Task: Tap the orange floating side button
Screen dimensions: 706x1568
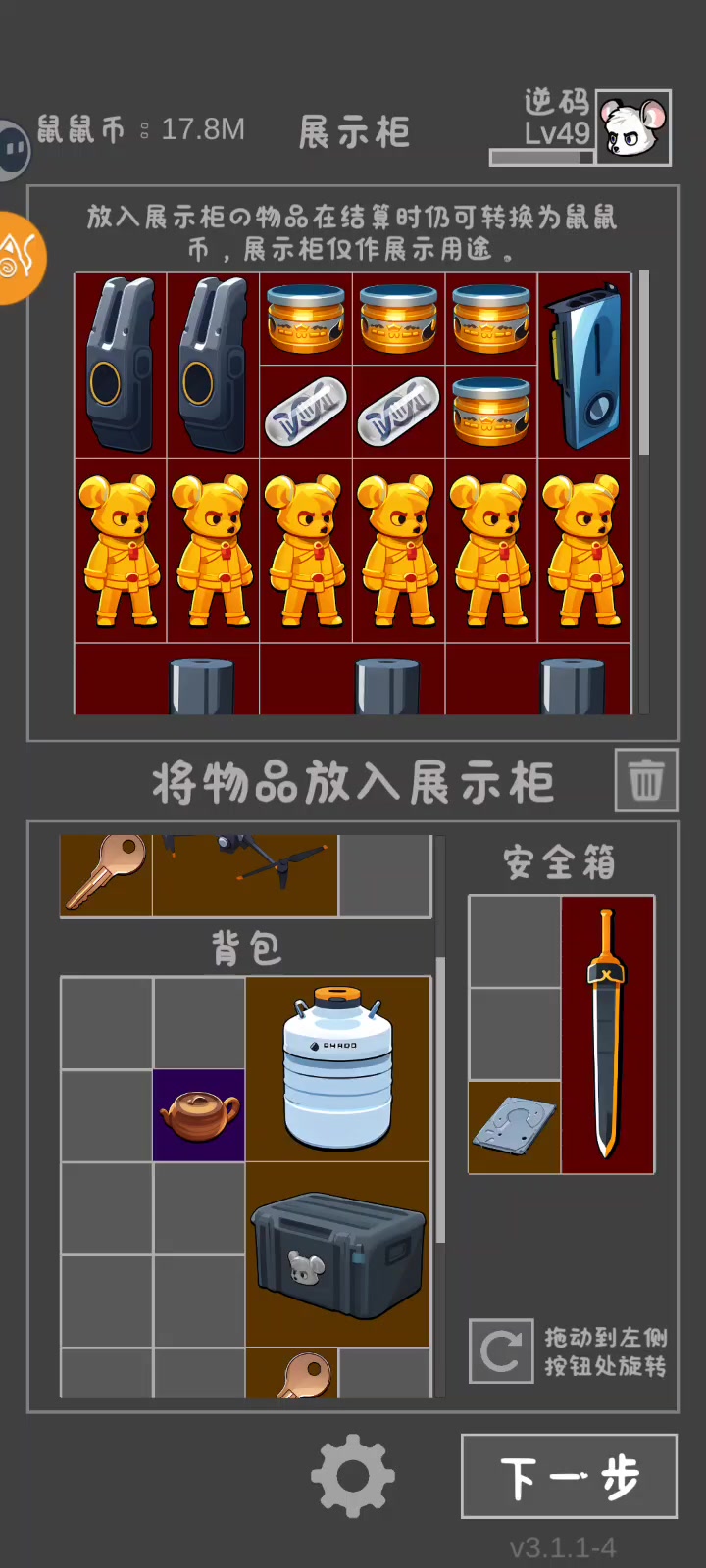Action: (x=20, y=258)
